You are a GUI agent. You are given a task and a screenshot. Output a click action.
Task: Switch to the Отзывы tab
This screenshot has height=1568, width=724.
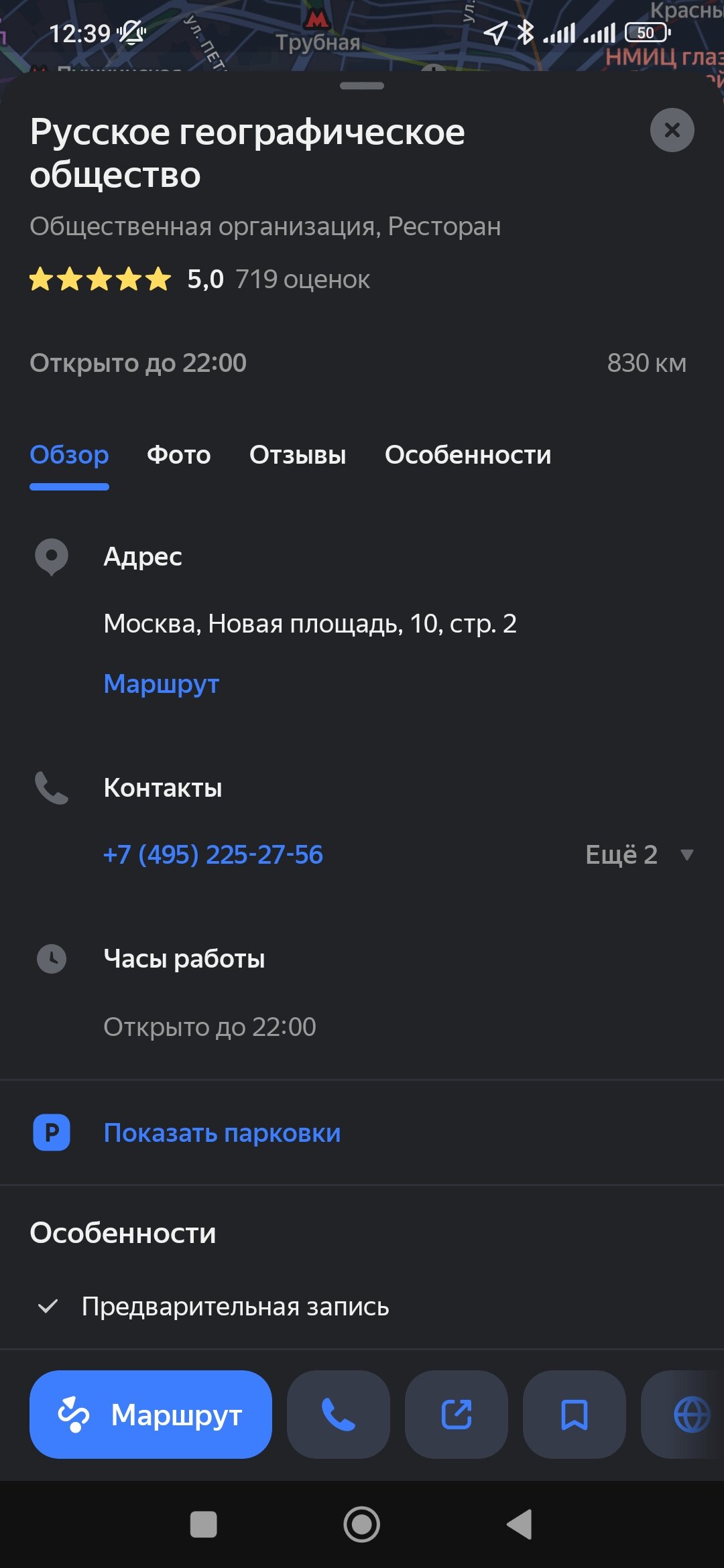[x=298, y=455]
